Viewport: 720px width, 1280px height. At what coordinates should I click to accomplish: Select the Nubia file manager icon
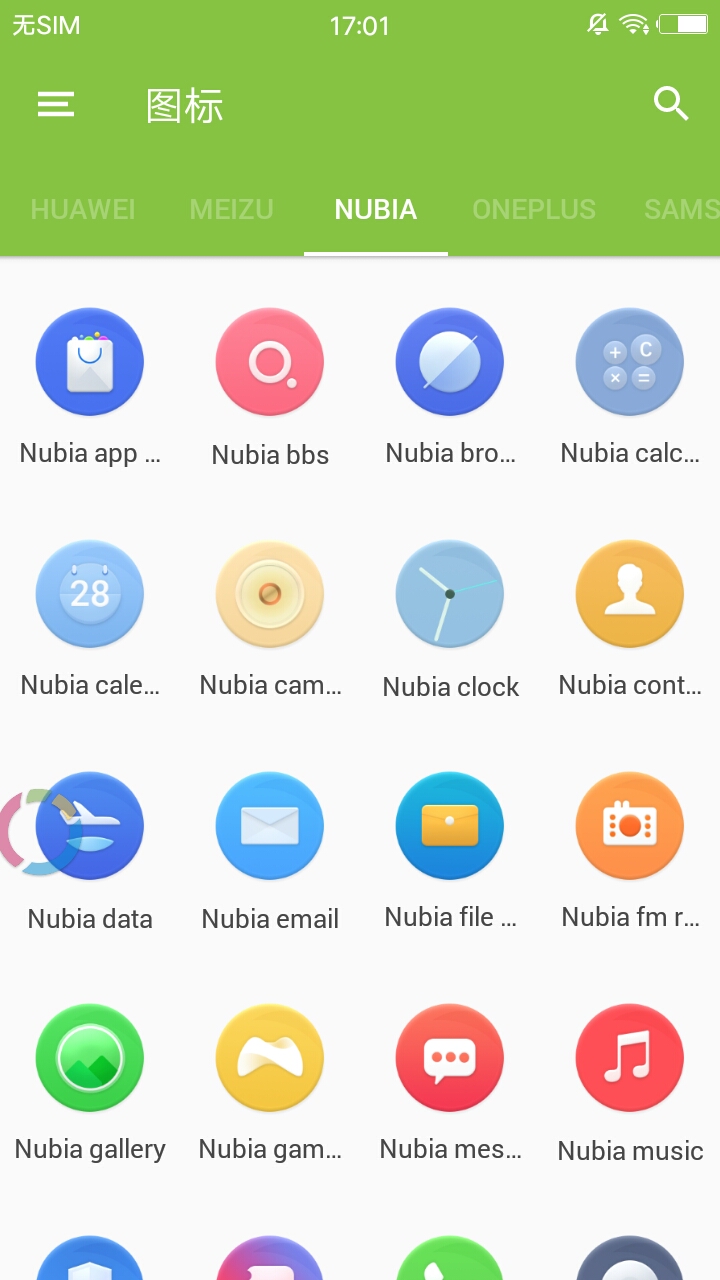click(x=450, y=826)
